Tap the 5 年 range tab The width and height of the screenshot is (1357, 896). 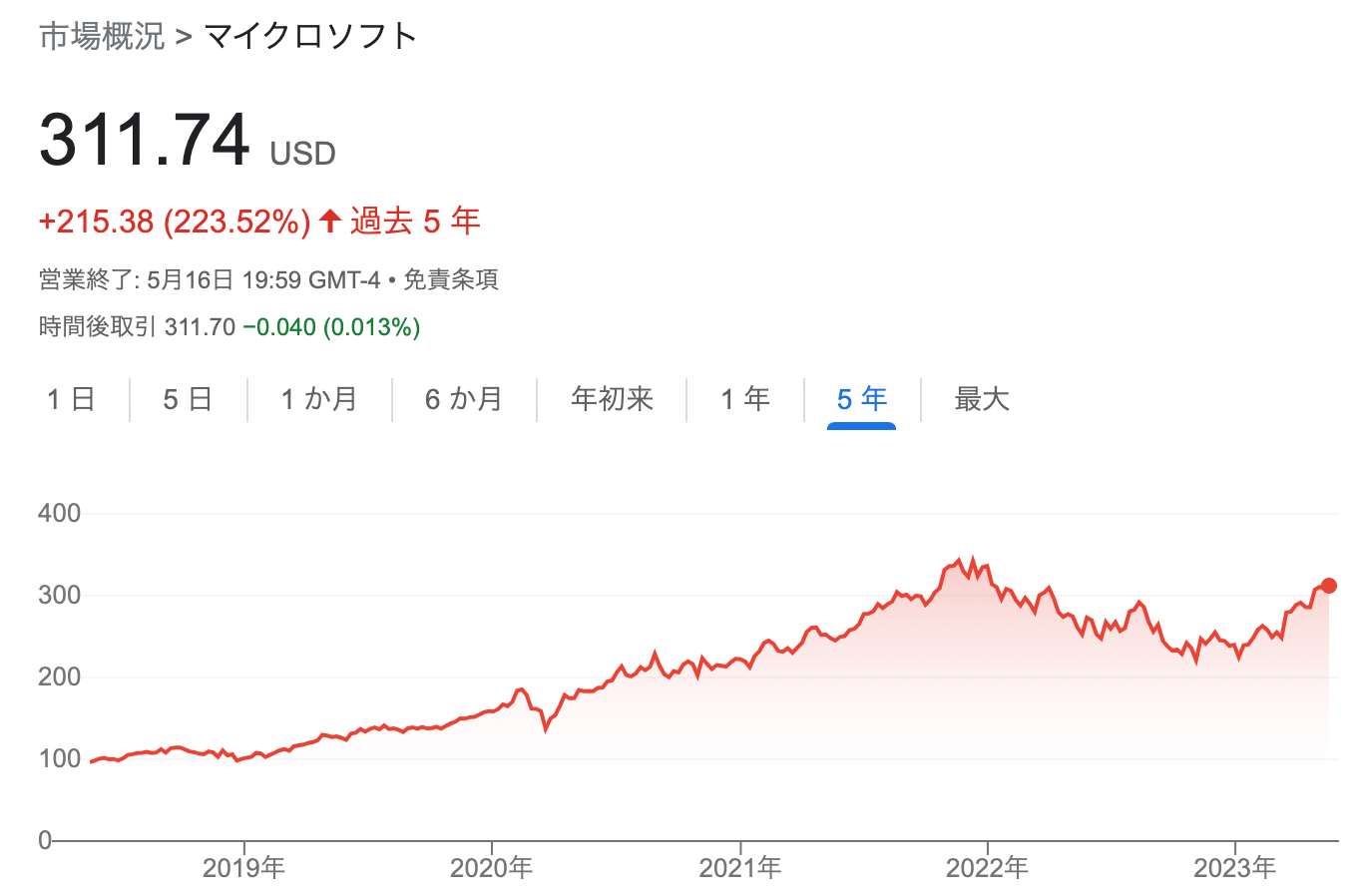coord(861,399)
